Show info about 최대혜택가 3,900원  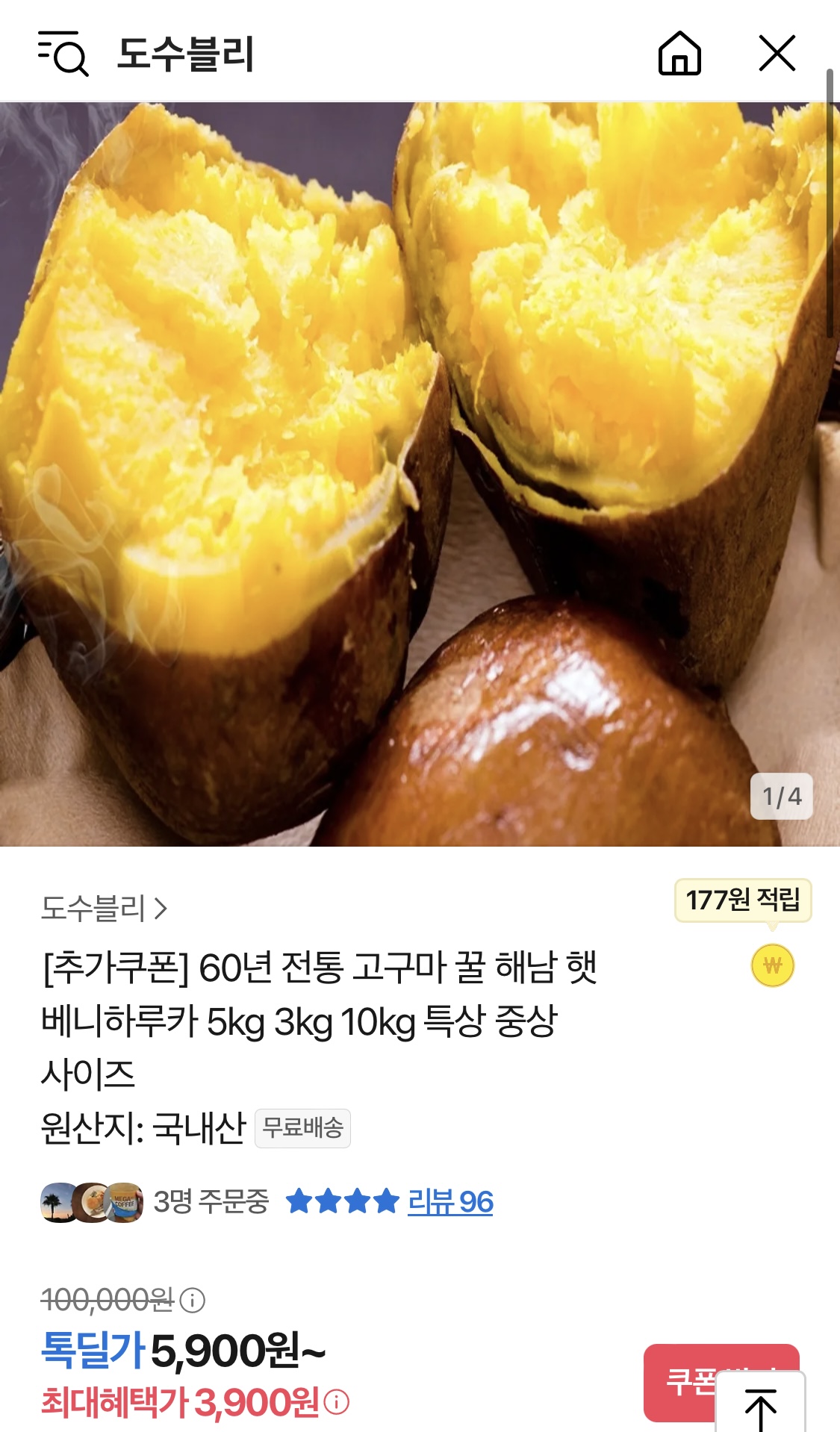(x=337, y=1401)
